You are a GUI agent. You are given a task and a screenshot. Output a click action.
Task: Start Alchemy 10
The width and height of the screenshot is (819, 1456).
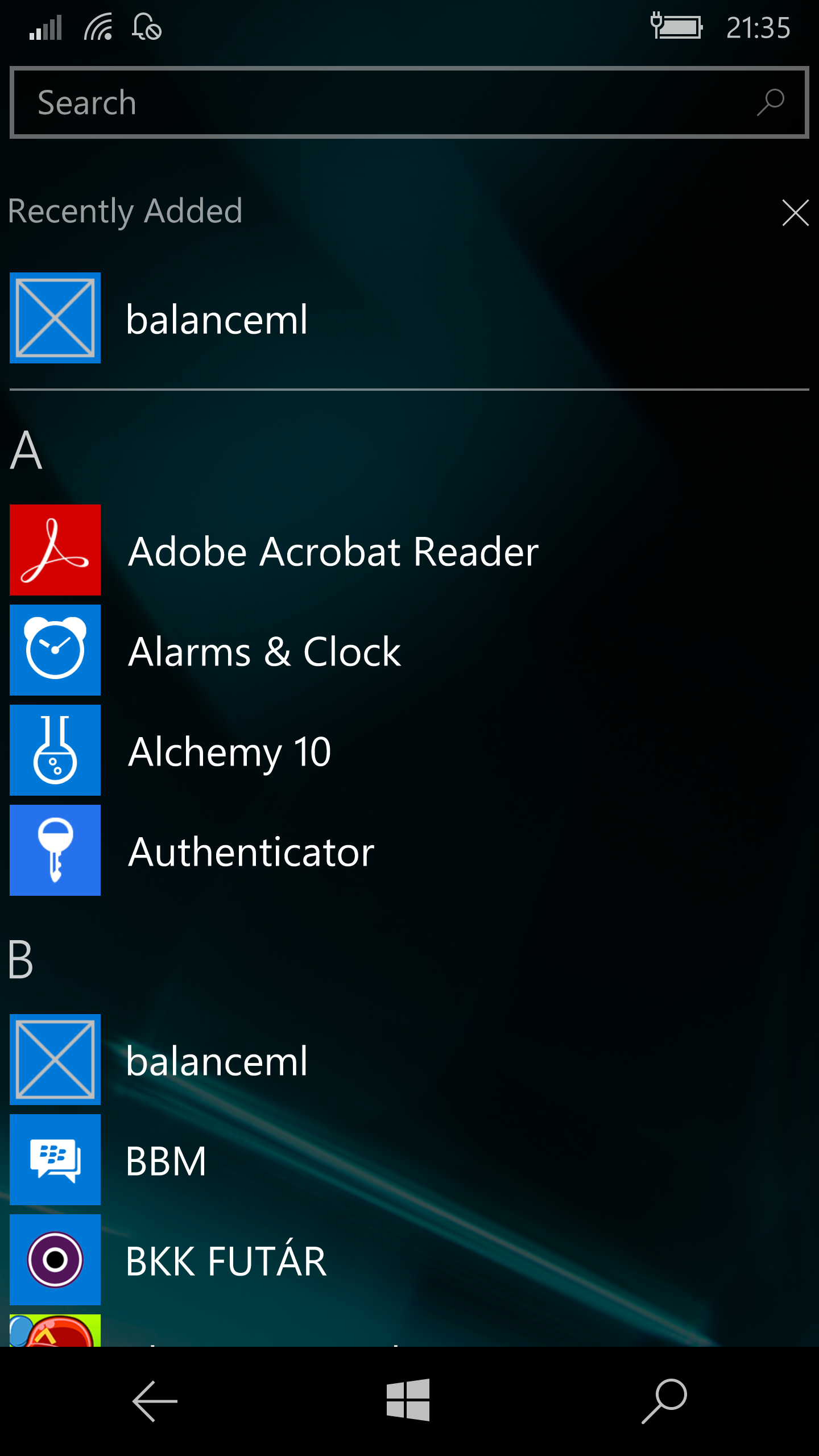tap(409, 750)
